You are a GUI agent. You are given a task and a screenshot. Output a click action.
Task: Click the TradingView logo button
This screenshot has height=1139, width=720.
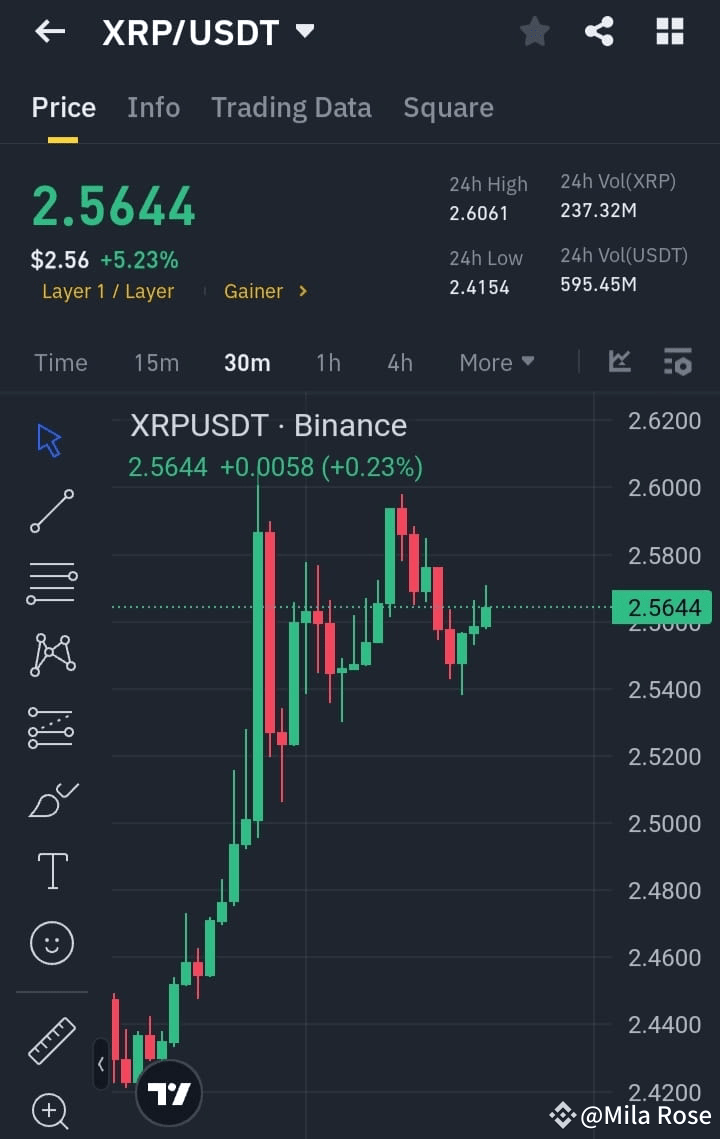168,1093
